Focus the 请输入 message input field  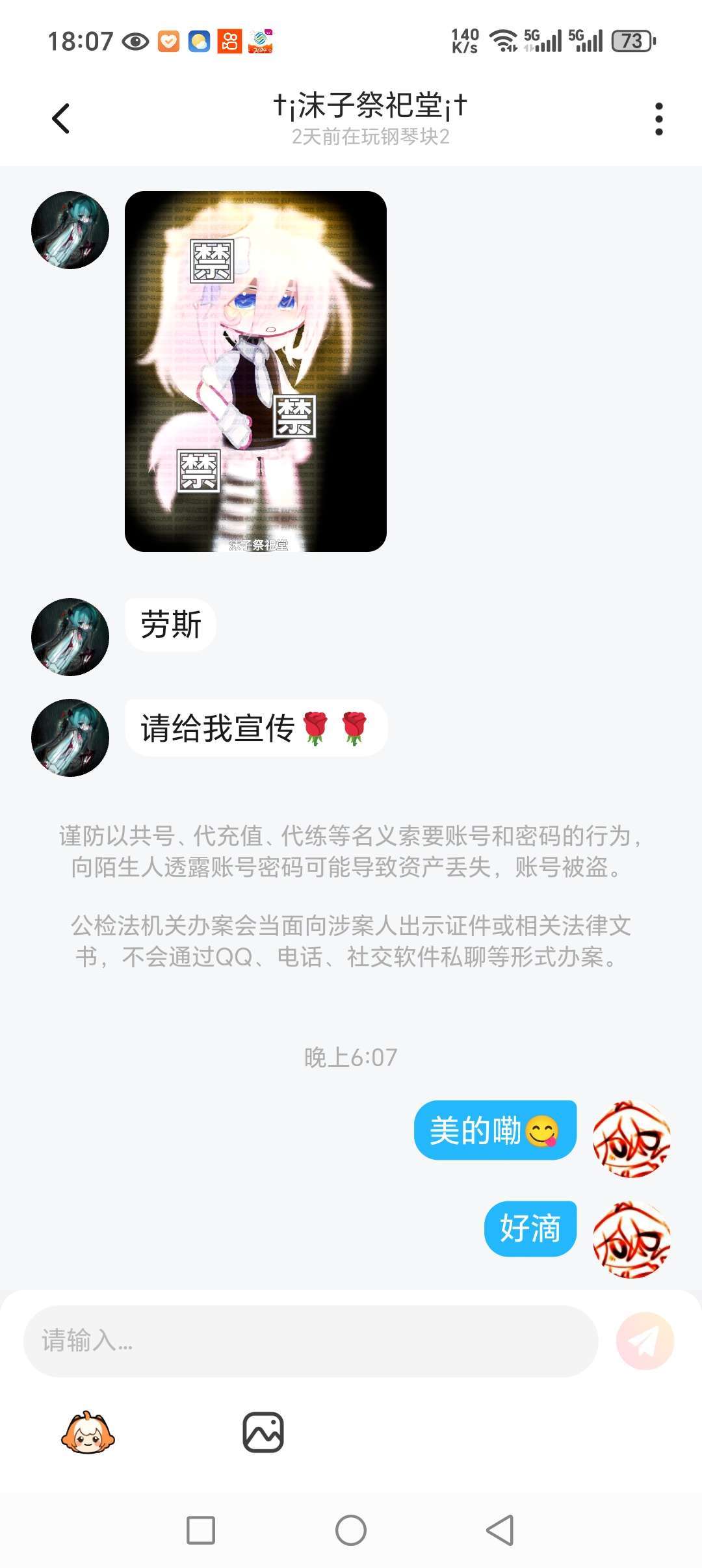coord(311,1340)
